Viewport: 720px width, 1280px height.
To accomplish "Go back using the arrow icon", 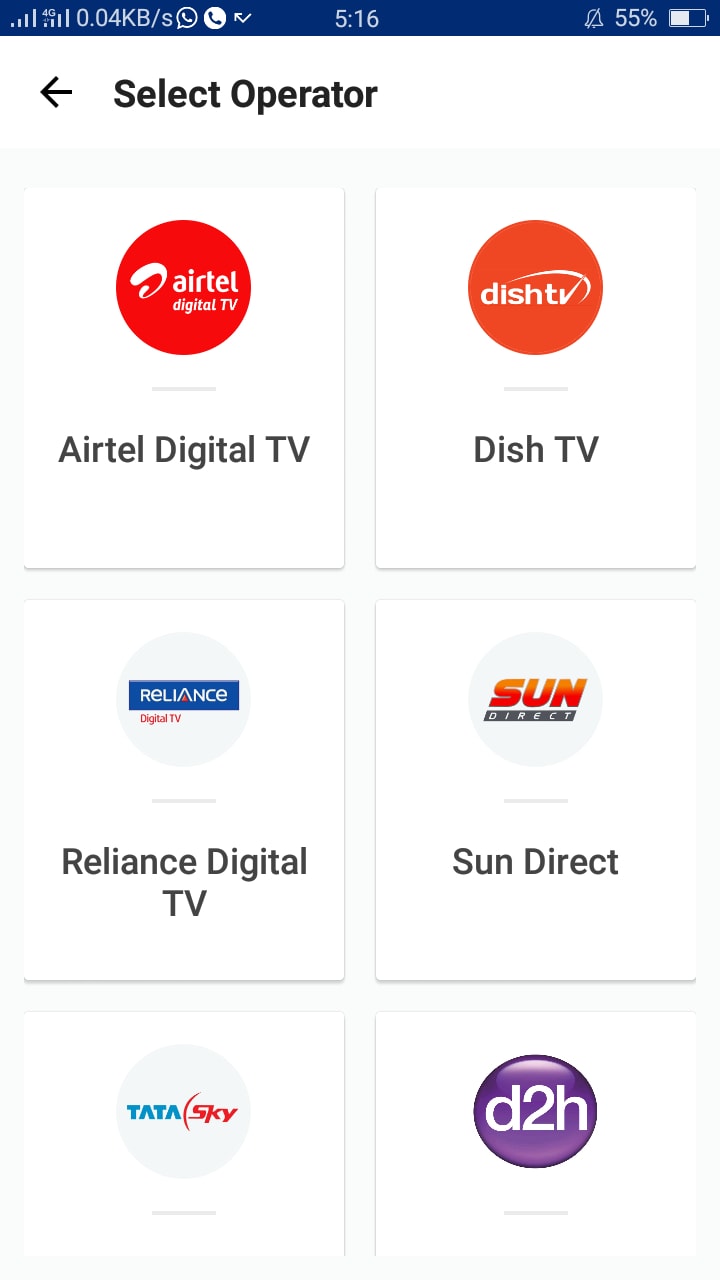I will pyautogui.click(x=56, y=93).
